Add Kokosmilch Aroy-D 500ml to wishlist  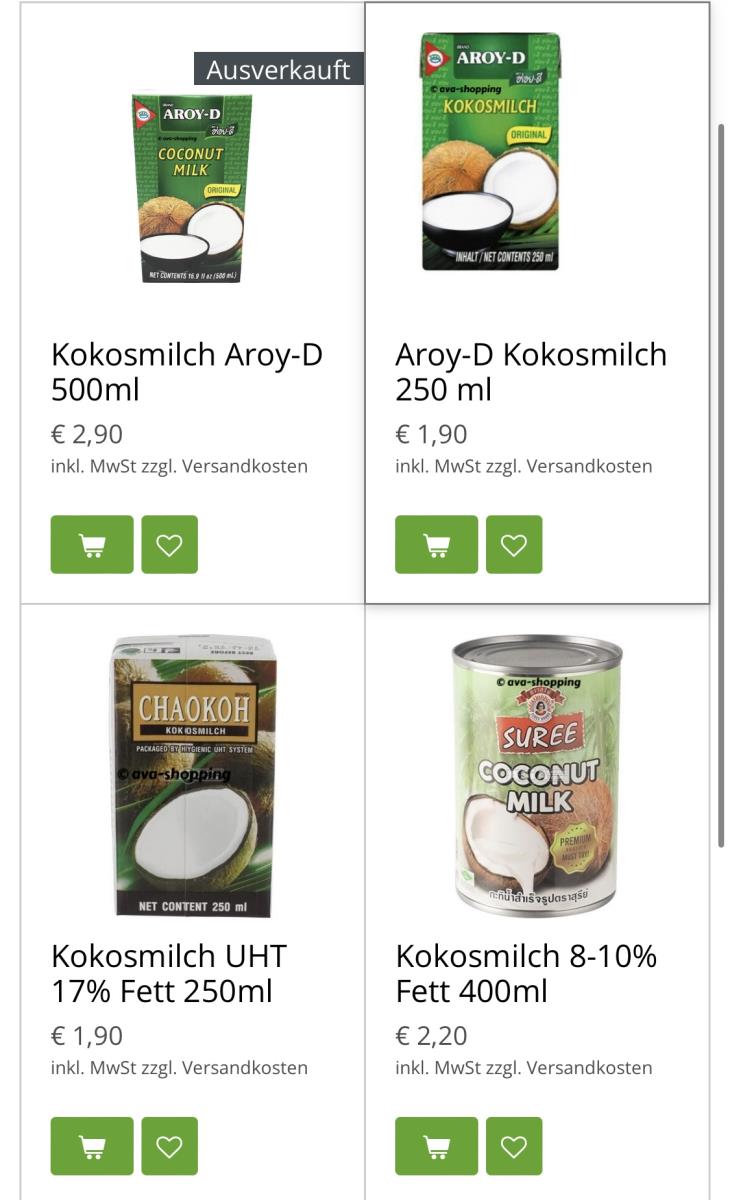point(169,544)
